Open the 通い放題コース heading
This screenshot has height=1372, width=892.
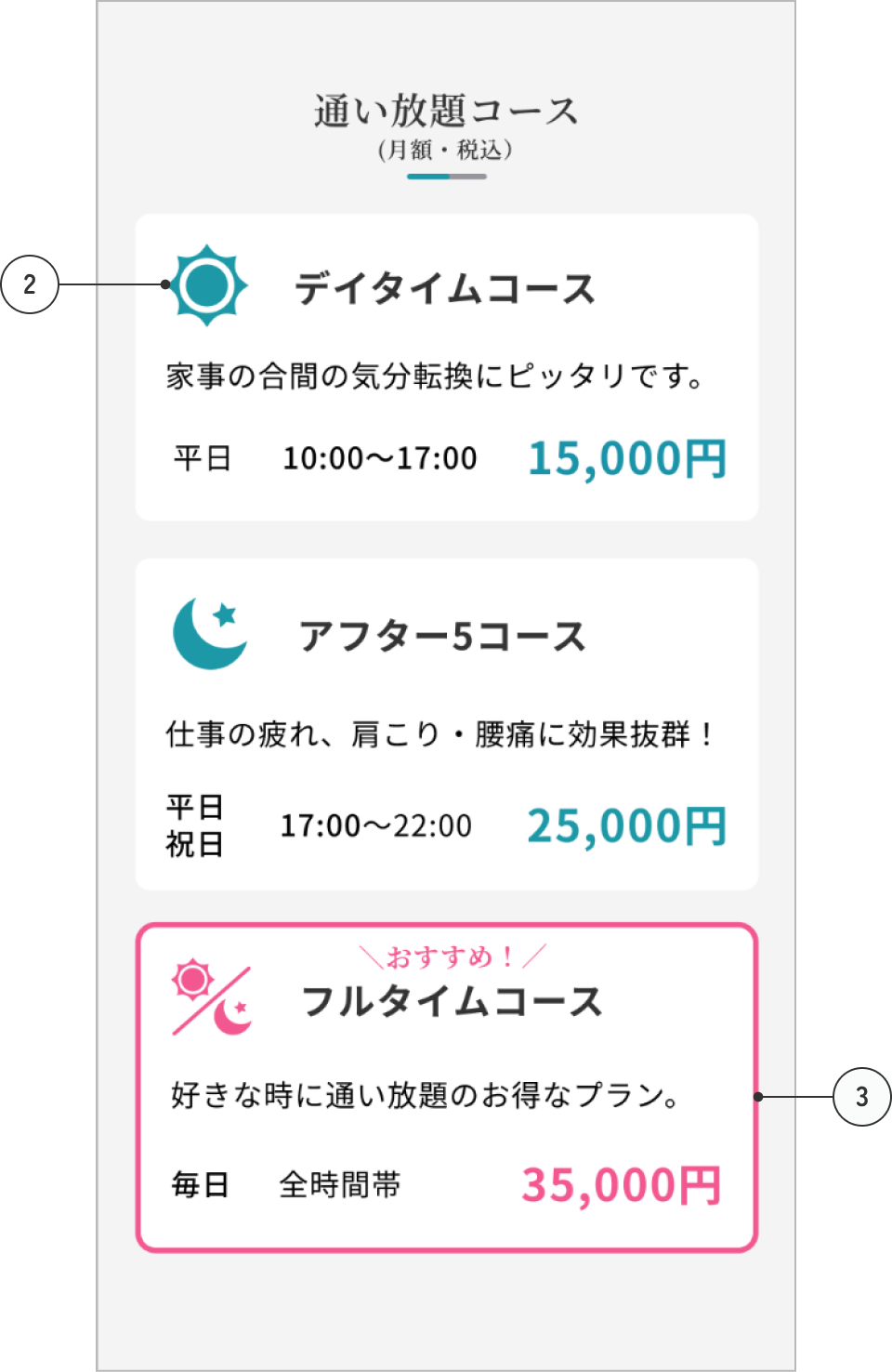point(446,107)
